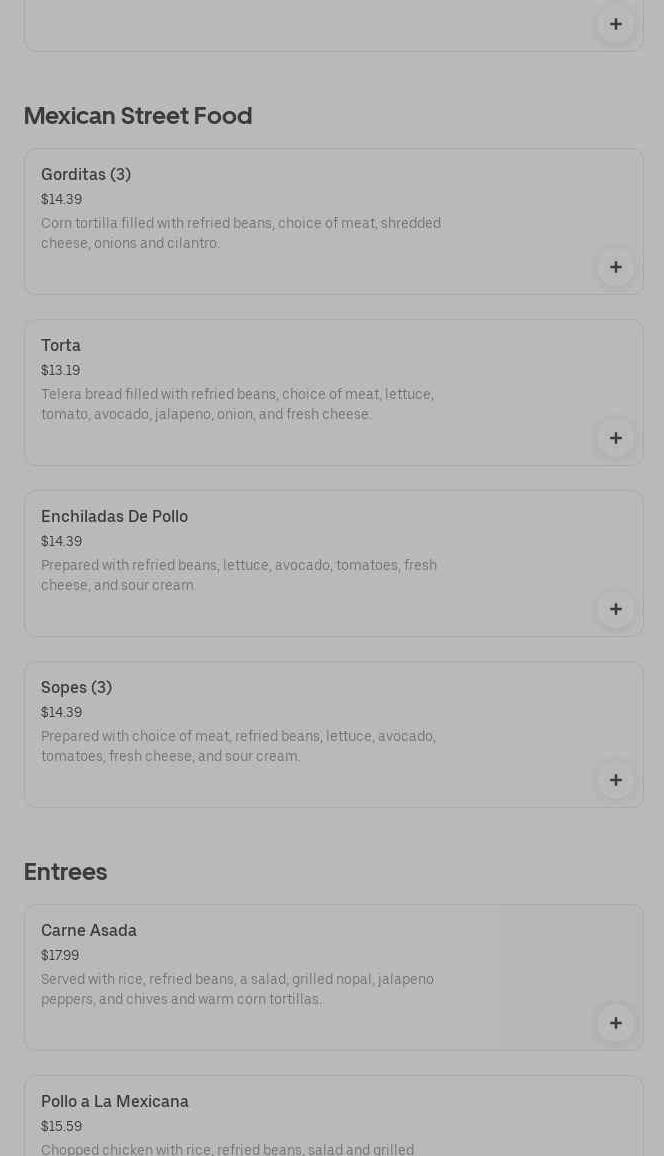Screen dimensions: 664x1156
Task: Add Enchiladas De Pollo to the order
Action: click(x=615, y=609)
